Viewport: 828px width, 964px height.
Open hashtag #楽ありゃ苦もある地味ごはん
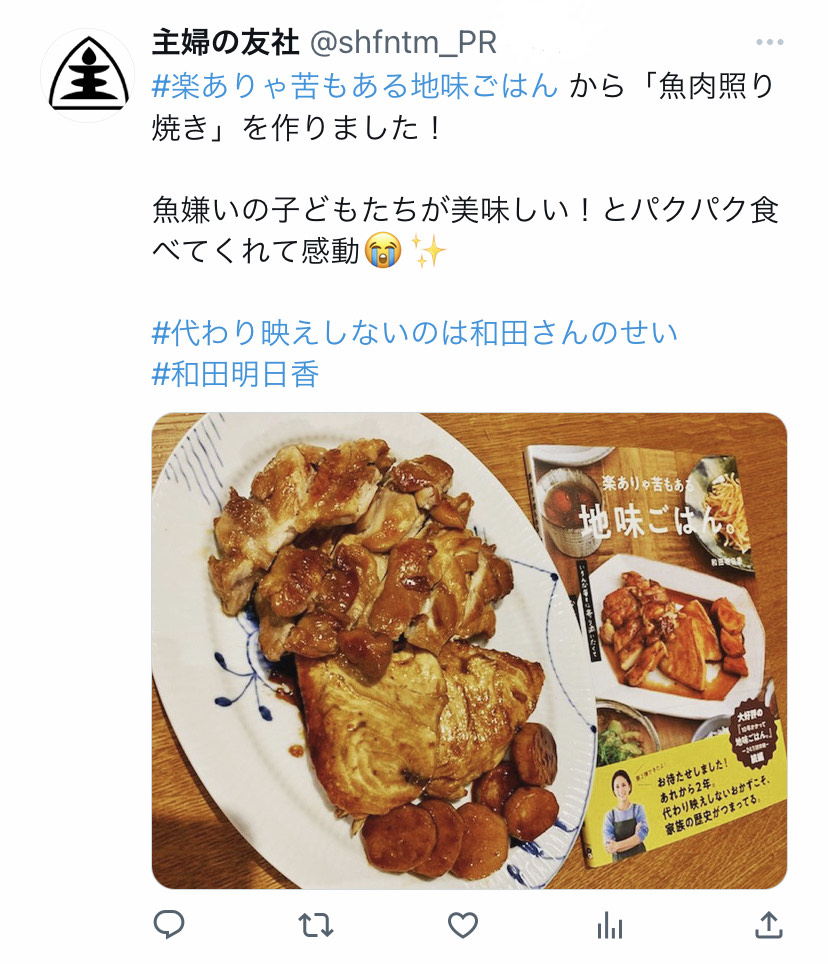point(354,86)
